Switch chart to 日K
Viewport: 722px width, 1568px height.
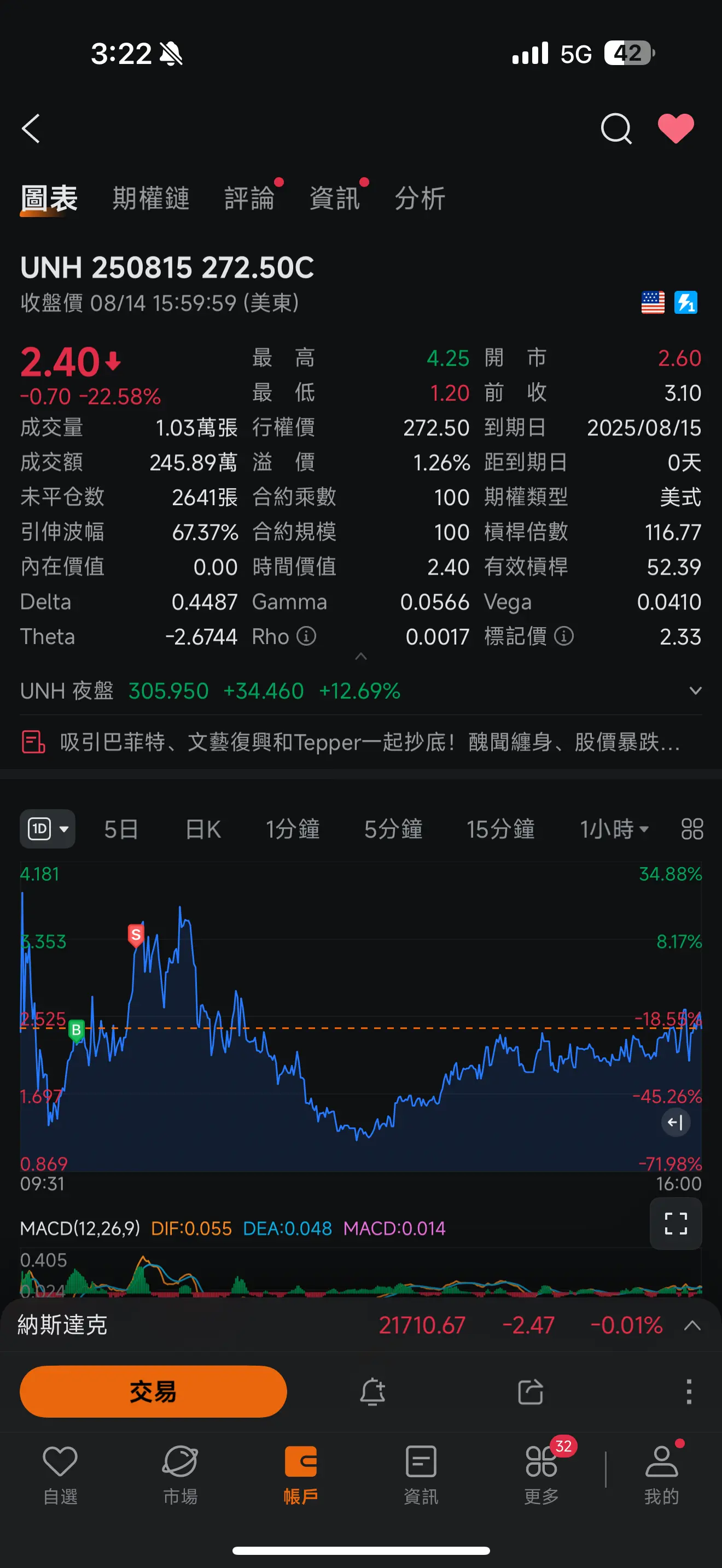point(203,829)
